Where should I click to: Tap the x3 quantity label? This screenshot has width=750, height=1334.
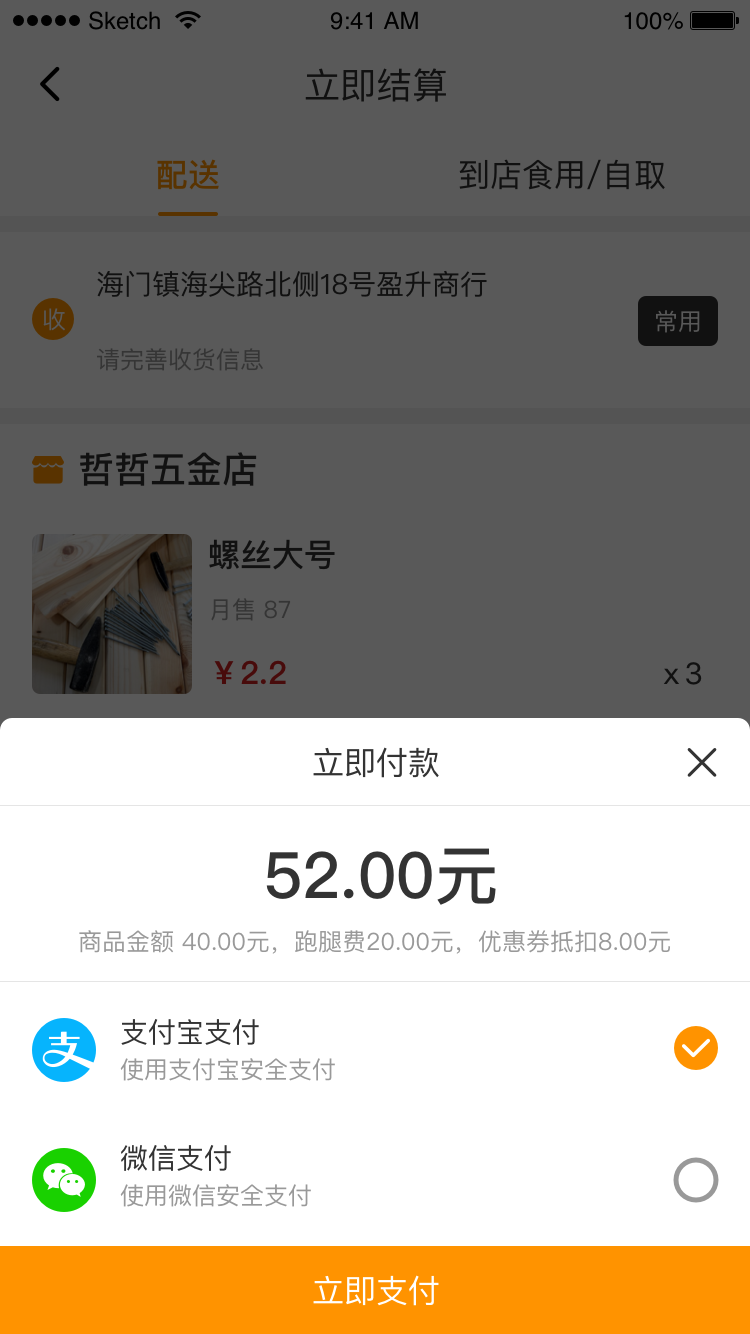[681, 674]
